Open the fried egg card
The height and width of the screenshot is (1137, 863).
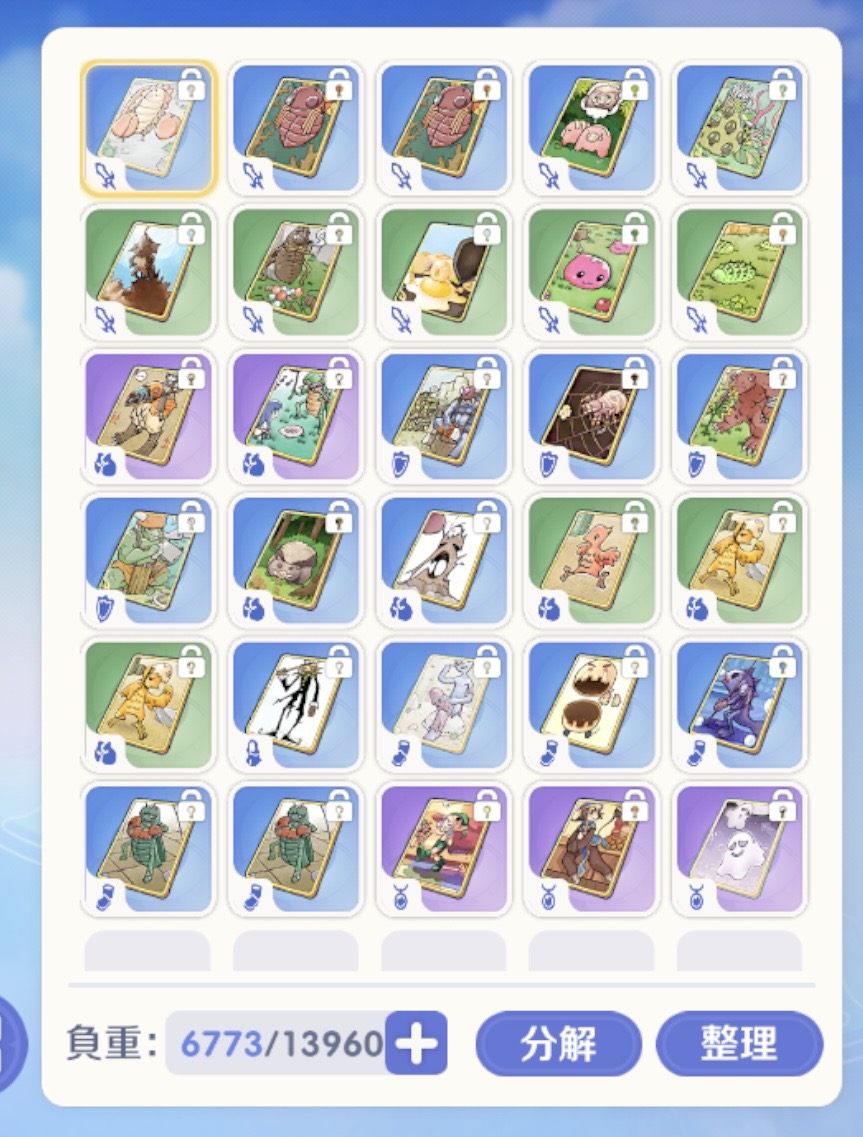444,273
